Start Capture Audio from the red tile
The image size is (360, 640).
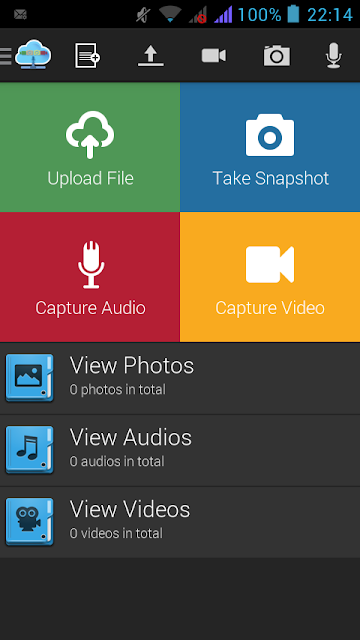[90, 277]
